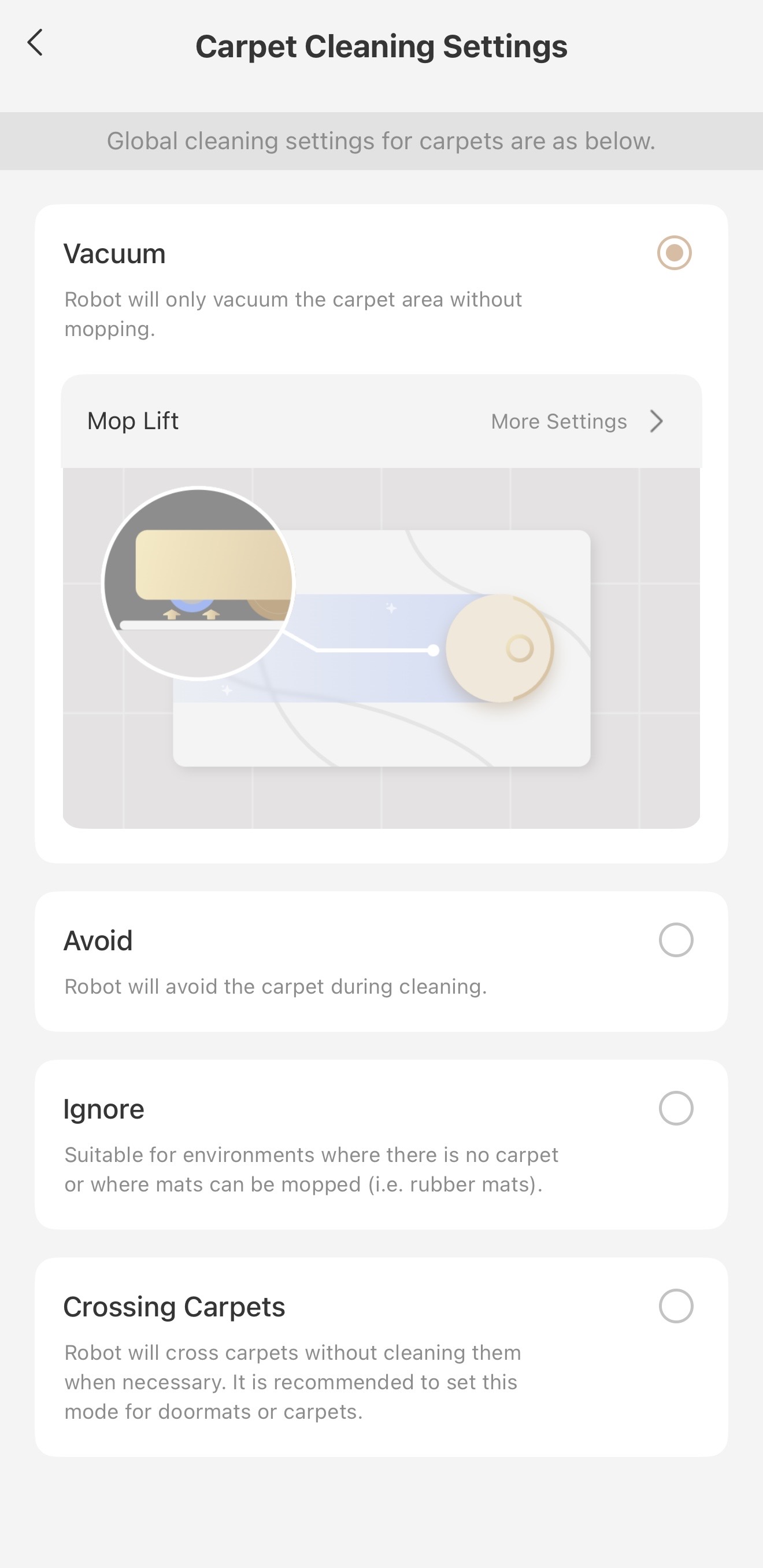Select the Ignore carpet option
Image resolution: width=763 pixels, height=1568 pixels.
[x=675, y=1108]
